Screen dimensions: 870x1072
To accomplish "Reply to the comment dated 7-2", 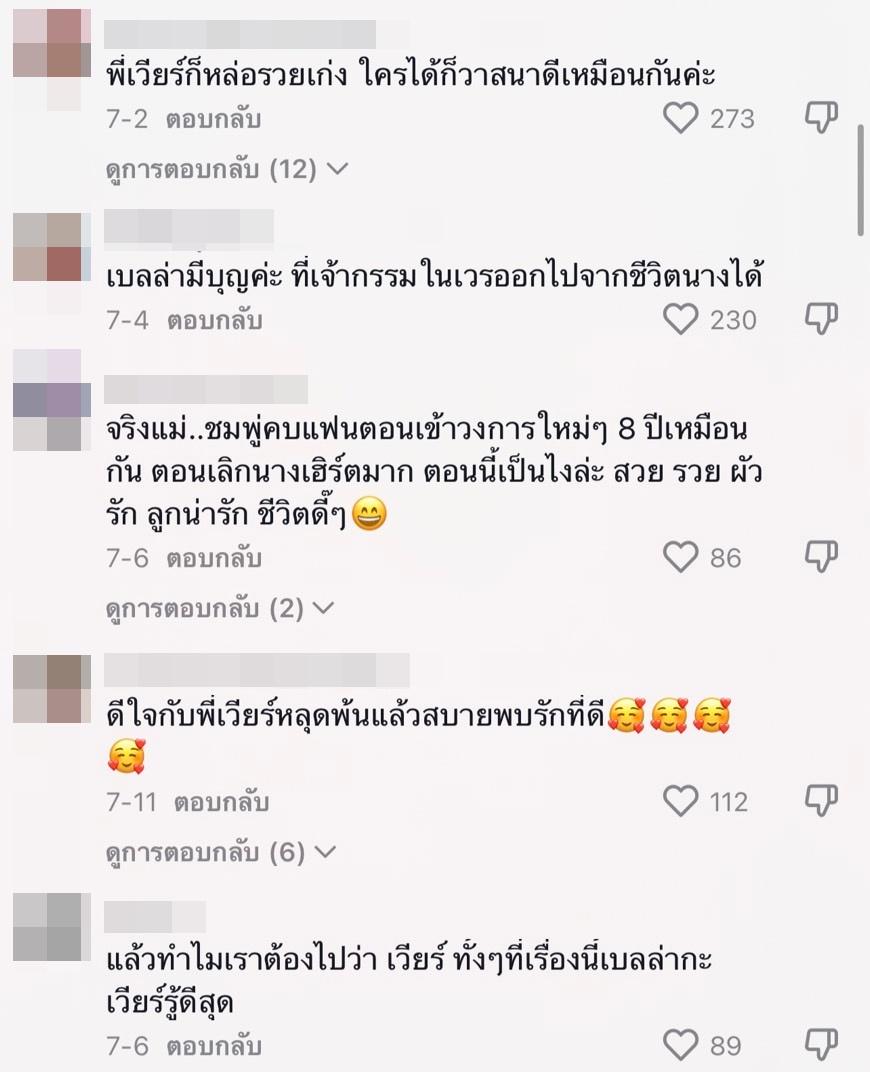I will 214,120.
